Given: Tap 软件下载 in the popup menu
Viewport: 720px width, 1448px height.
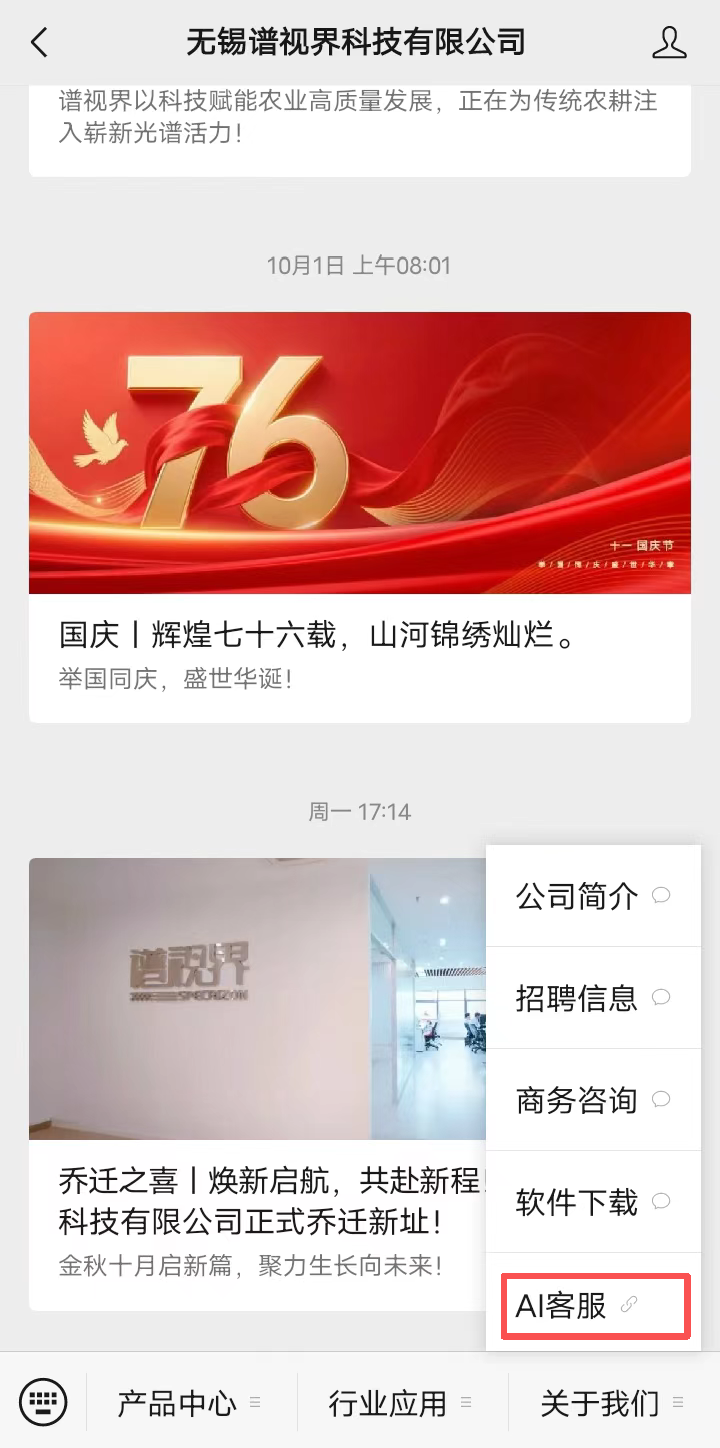Looking at the screenshot, I should pyautogui.click(x=588, y=1202).
